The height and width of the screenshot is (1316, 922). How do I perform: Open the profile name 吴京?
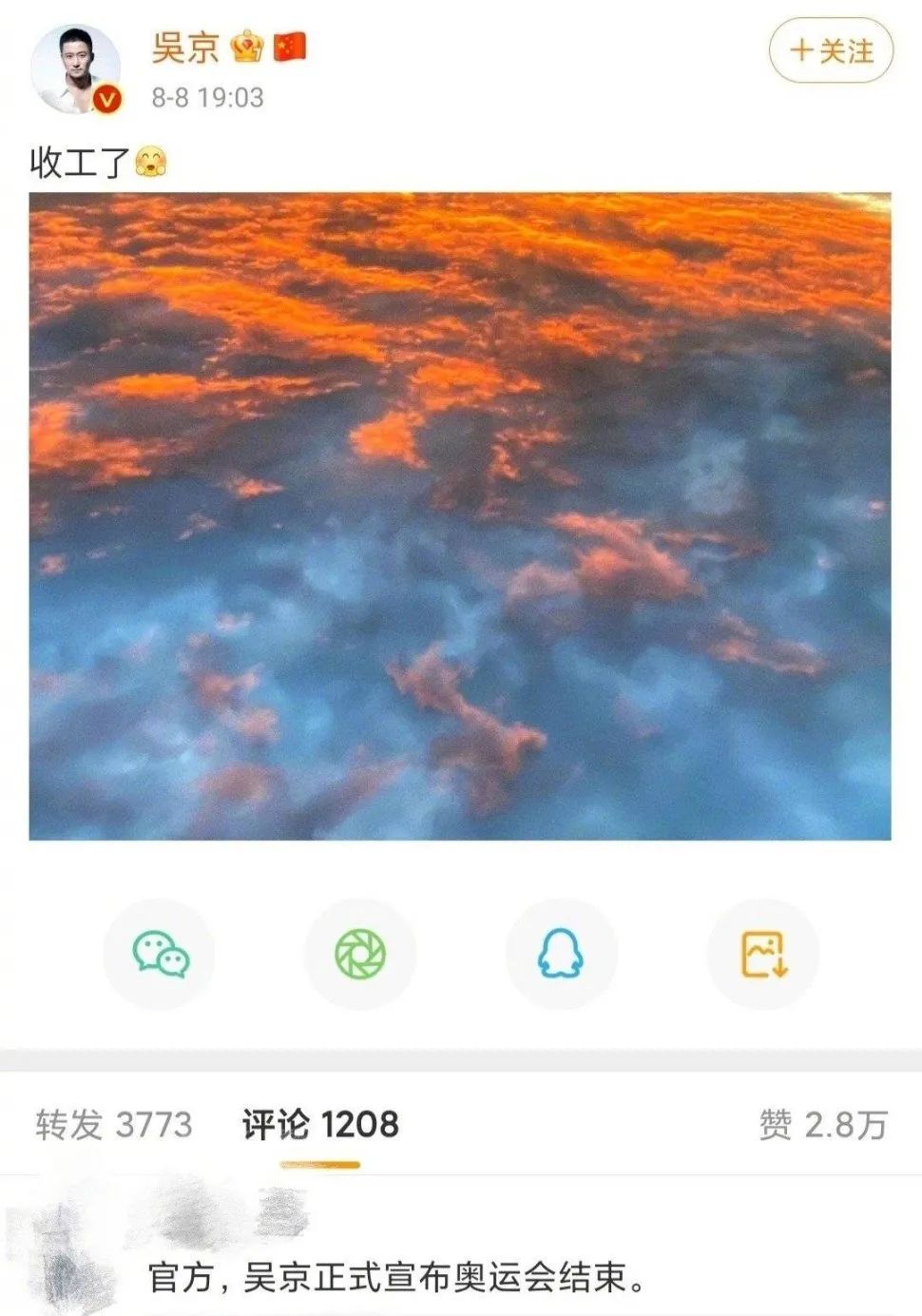185,48
